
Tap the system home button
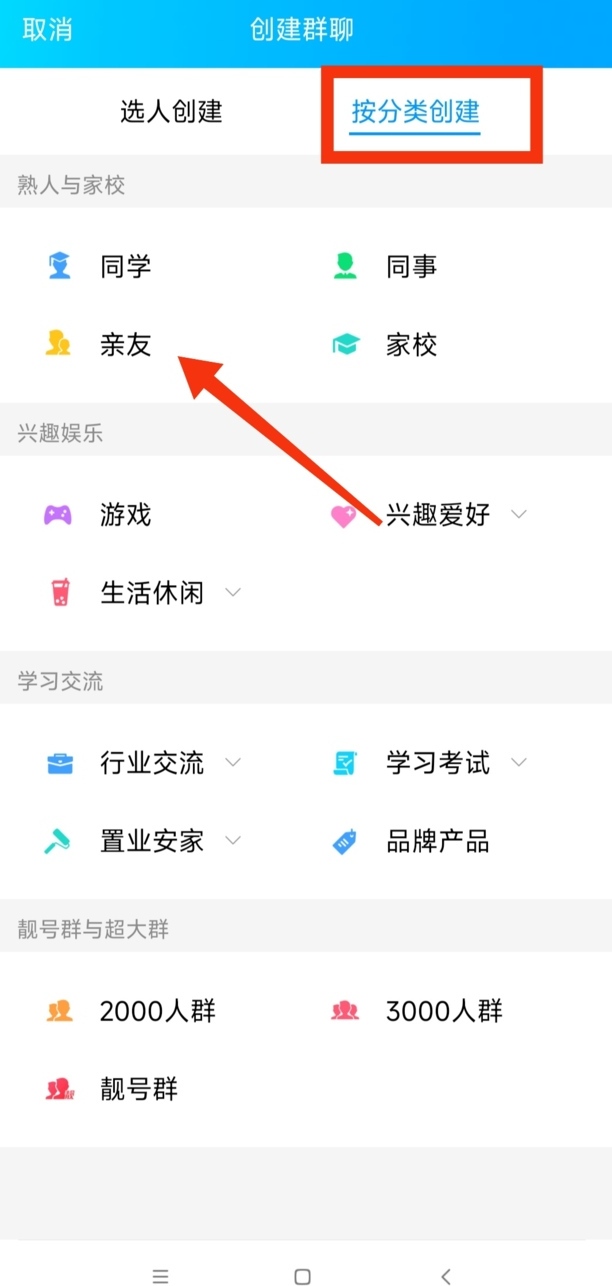tap(302, 1276)
